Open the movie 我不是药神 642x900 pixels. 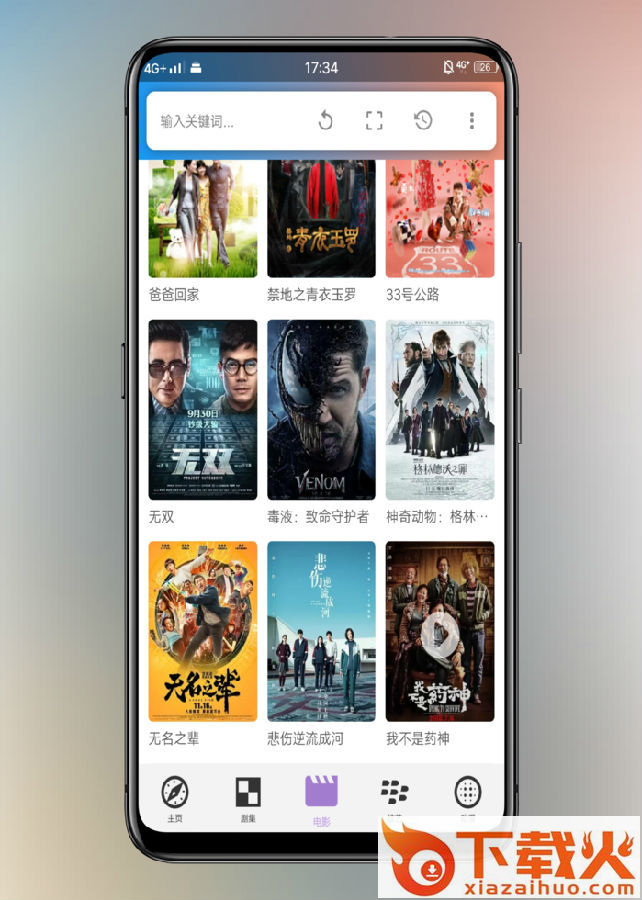point(440,631)
